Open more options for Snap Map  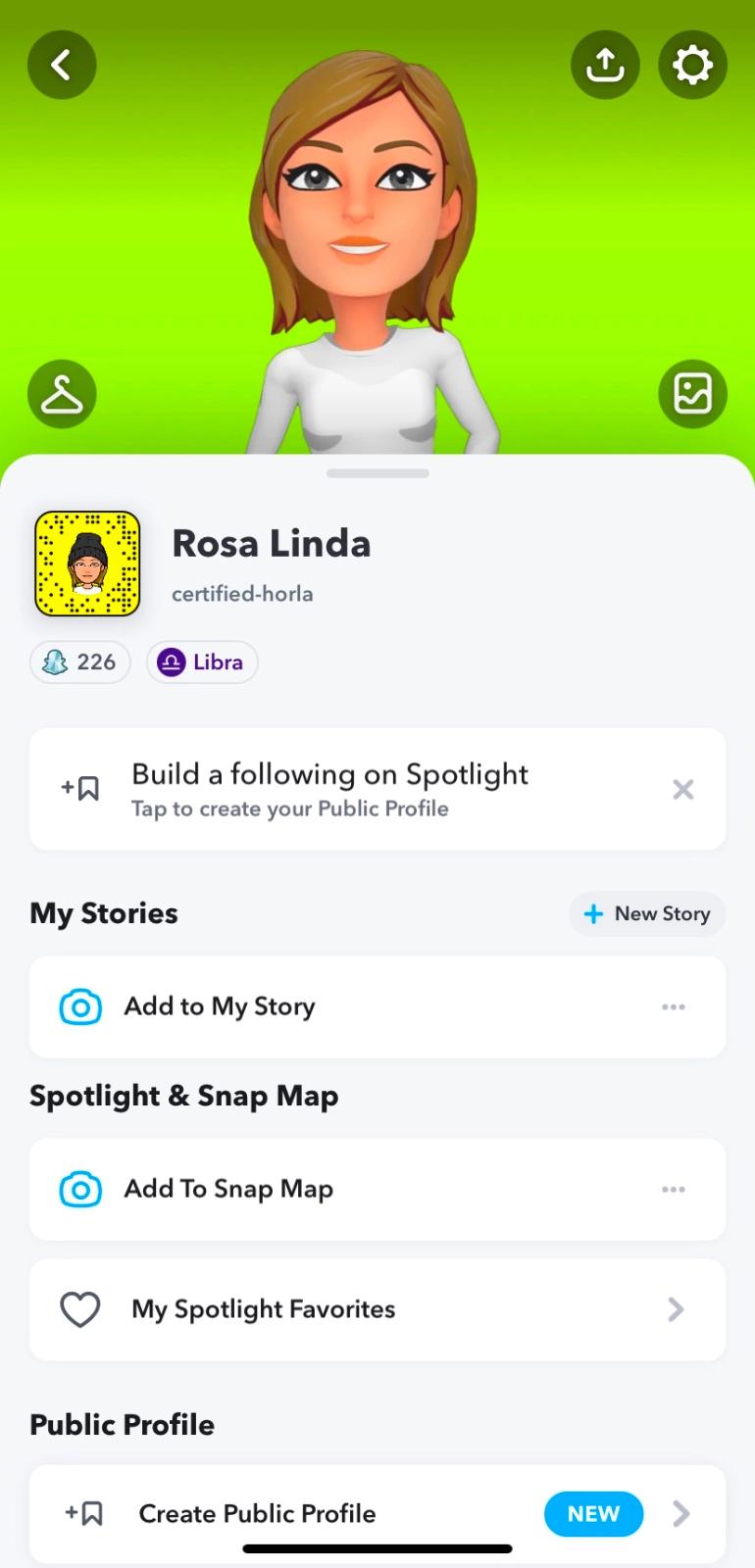tap(674, 1189)
